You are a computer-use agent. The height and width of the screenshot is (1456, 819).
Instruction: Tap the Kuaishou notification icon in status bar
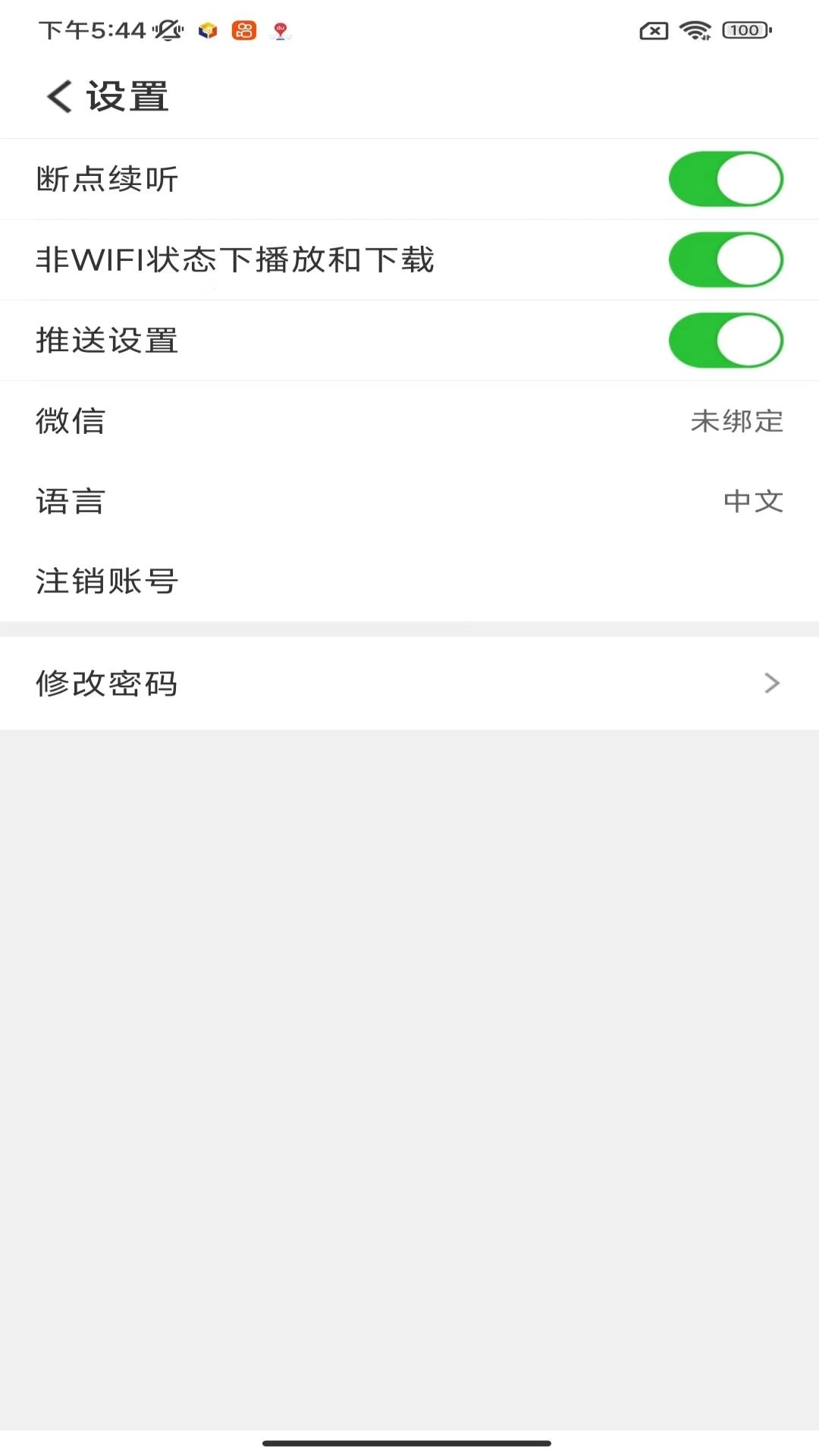[x=243, y=30]
